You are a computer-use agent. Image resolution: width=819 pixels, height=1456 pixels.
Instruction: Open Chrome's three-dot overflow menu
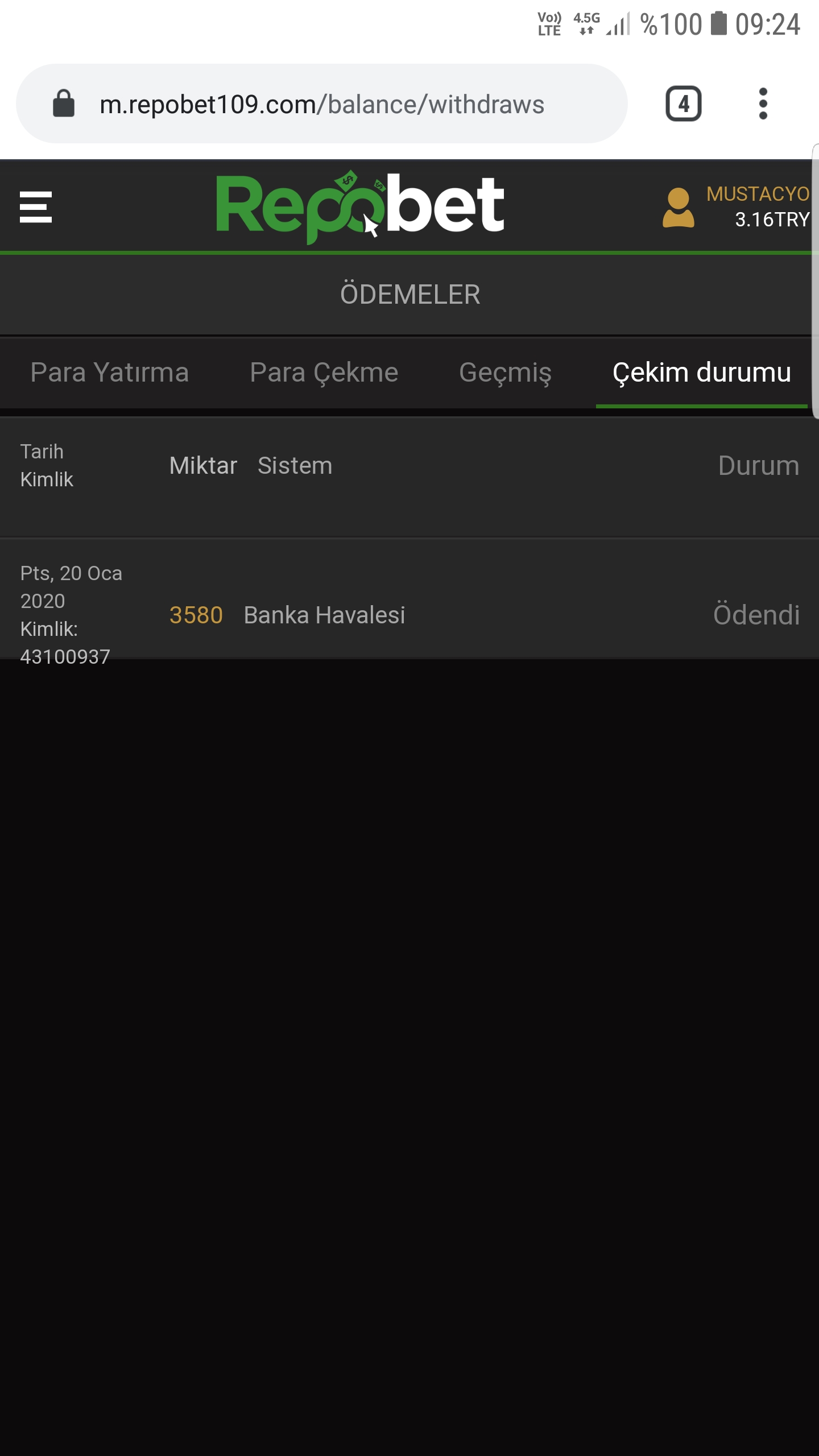[763, 104]
